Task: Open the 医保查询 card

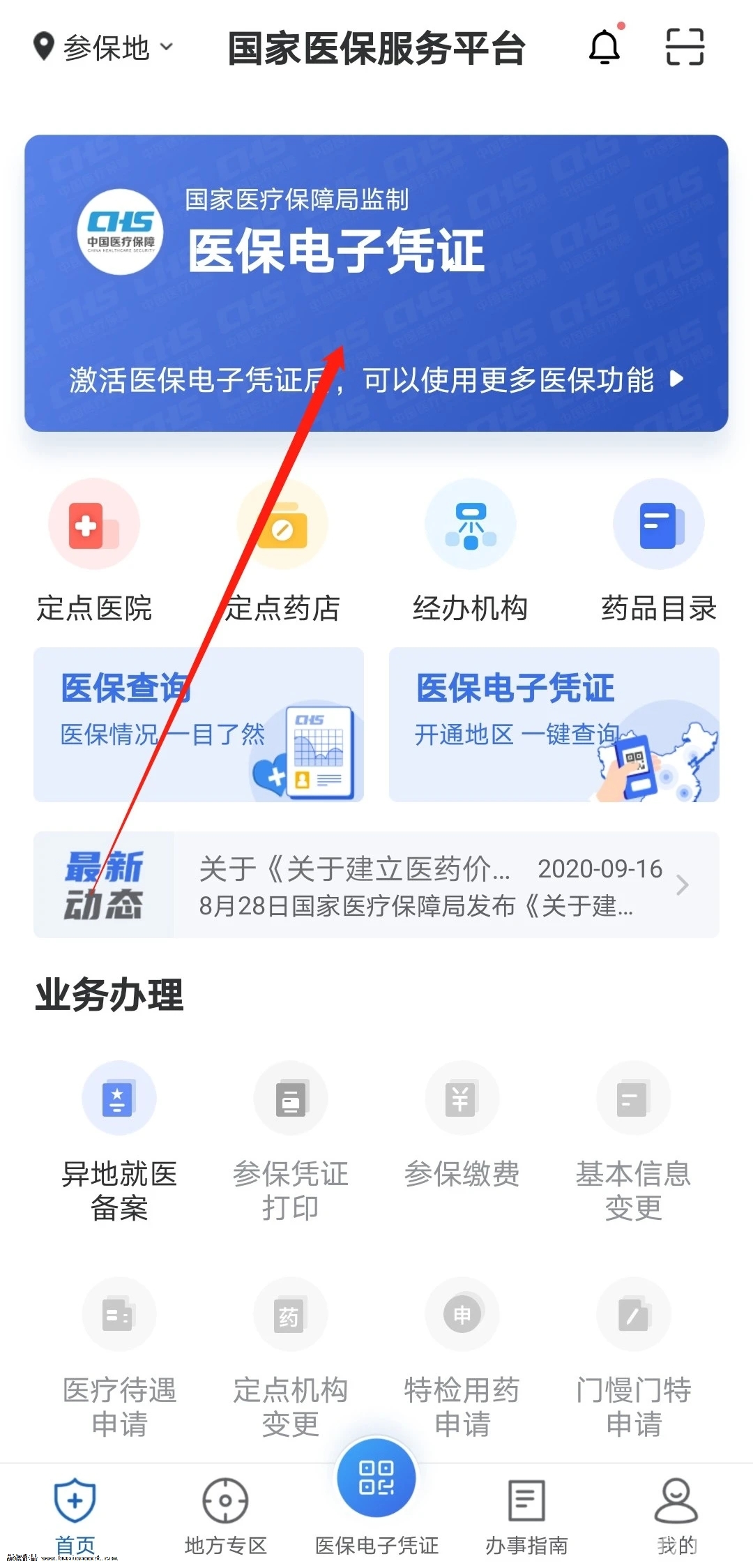Action: click(199, 724)
